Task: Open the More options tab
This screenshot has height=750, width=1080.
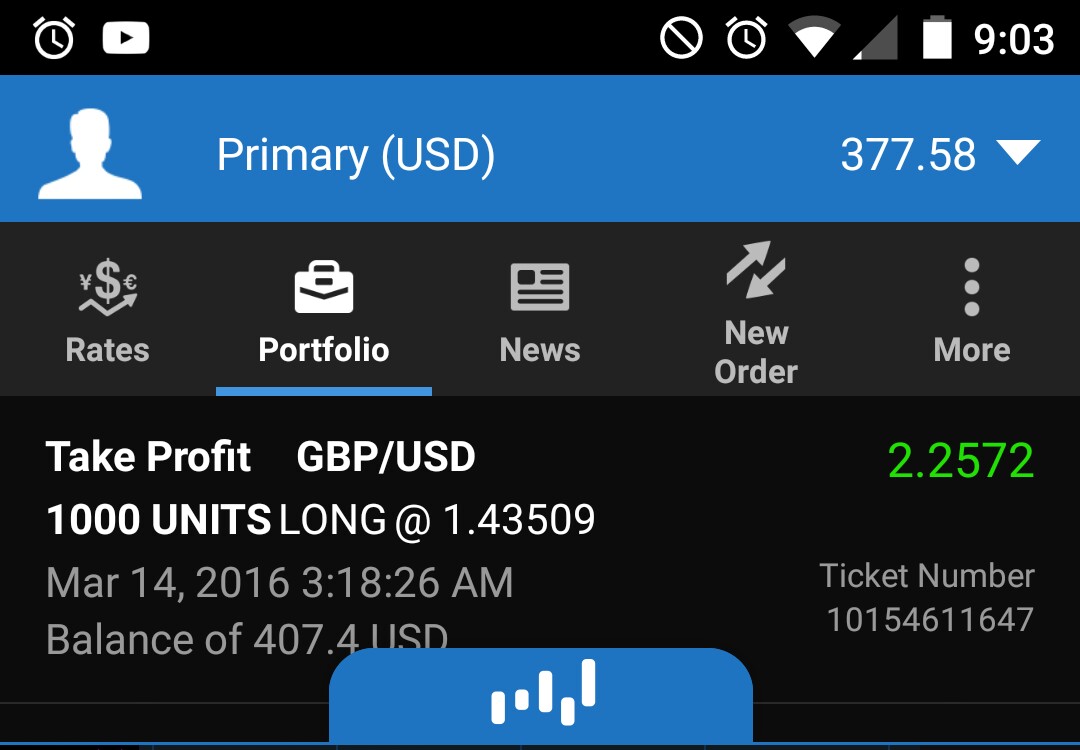Action: point(972,310)
